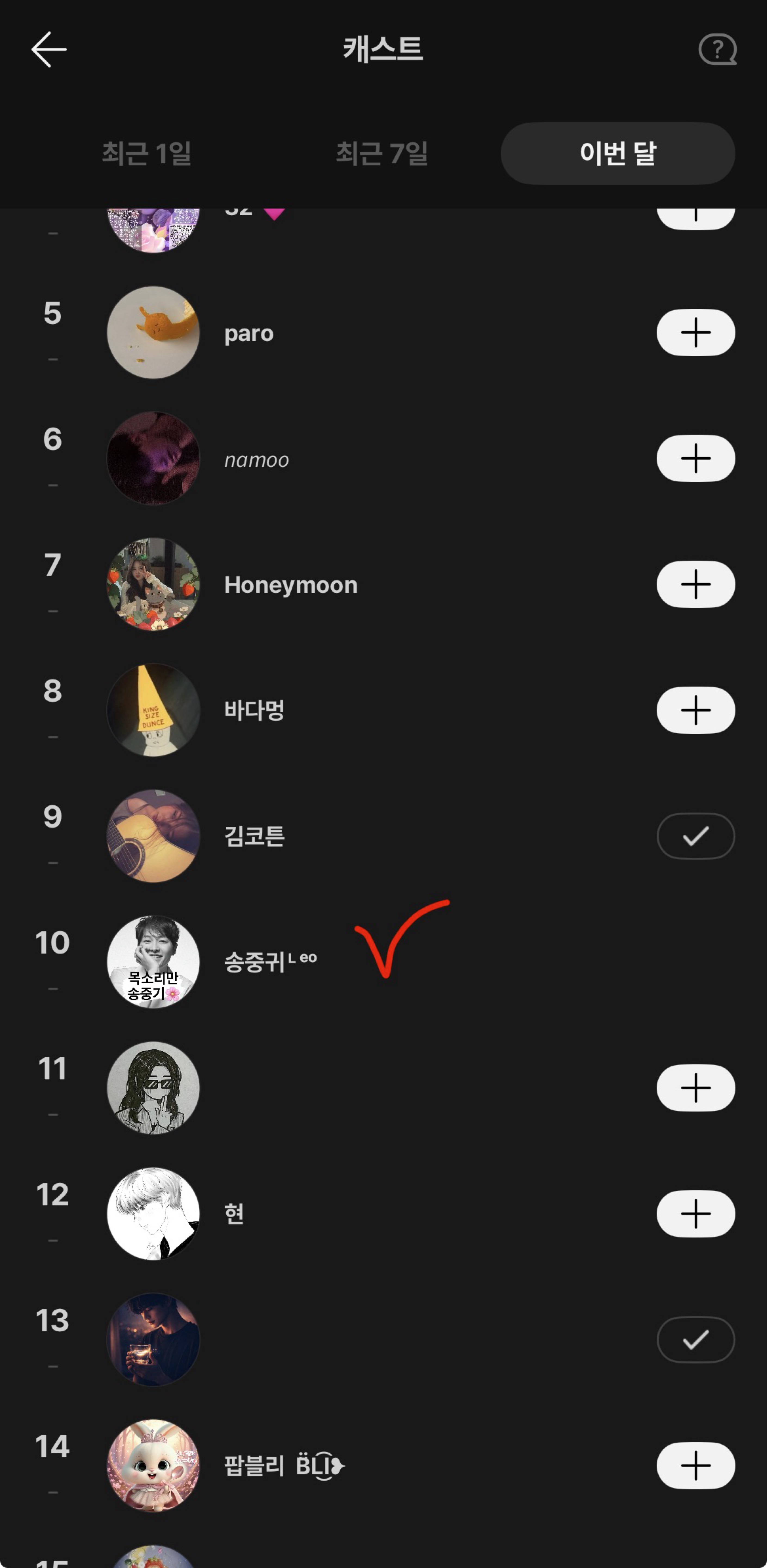Image resolution: width=767 pixels, height=1568 pixels.
Task: Unfollow 김코튼 via the check button
Action: click(695, 836)
